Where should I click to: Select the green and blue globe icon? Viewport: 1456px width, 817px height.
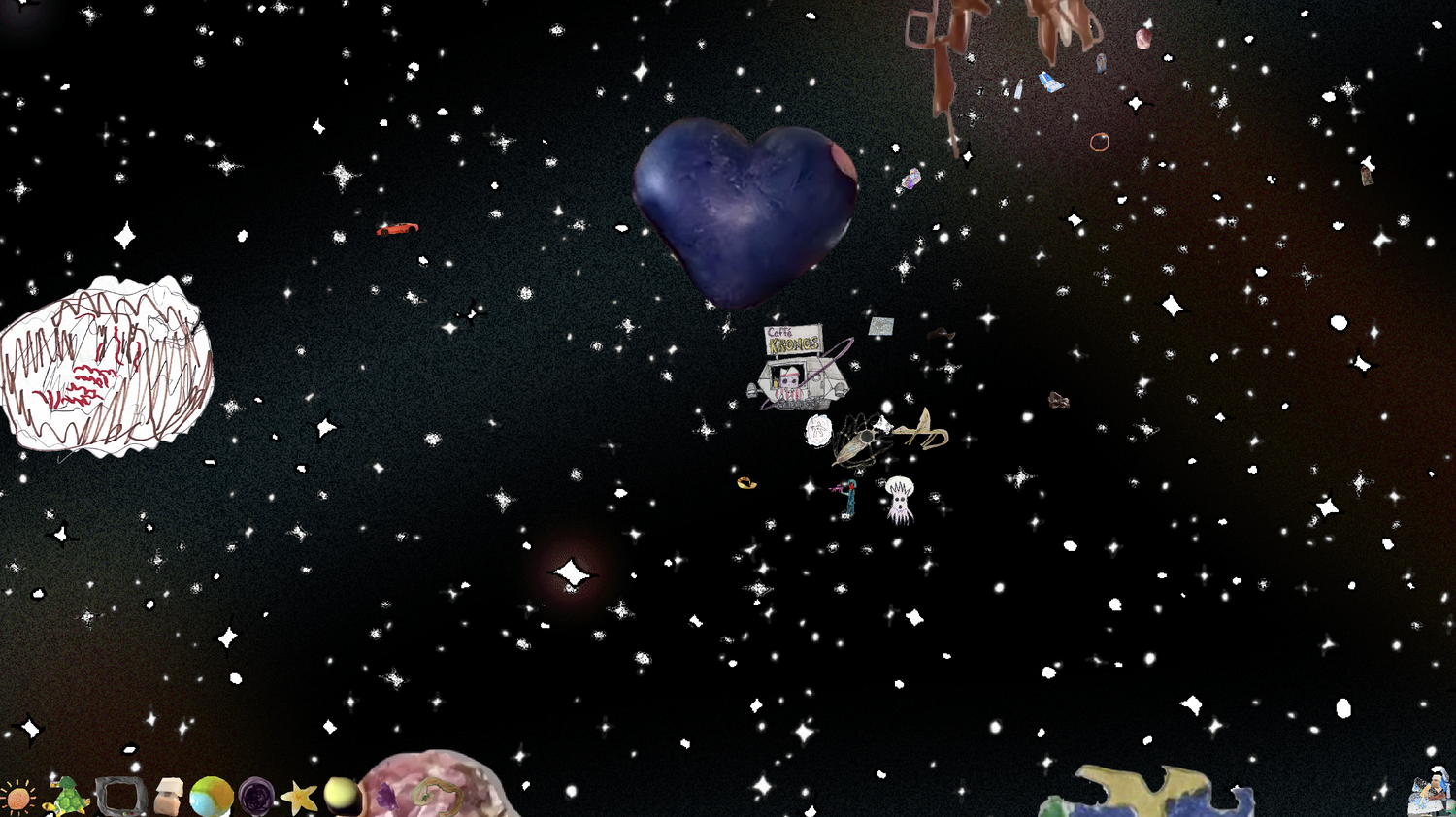pyautogui.click(x=212, y=798)
